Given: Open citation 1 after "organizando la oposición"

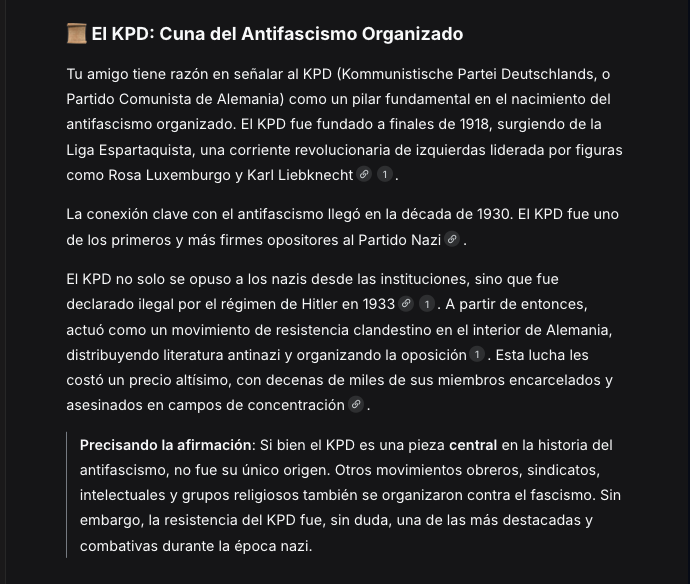Looking at the screenshot, I should coord(477,354).
